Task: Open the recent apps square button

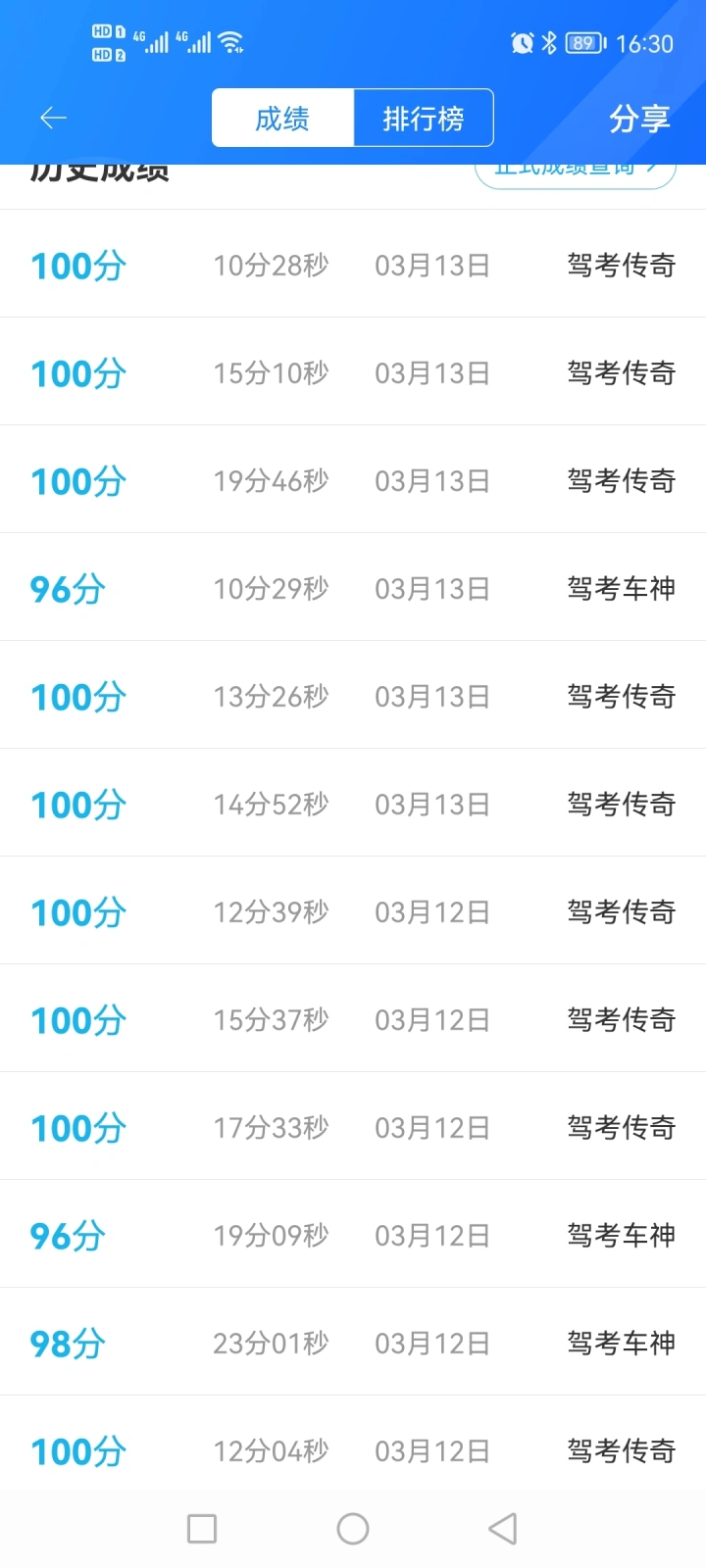Action: tap(202, 1529)
